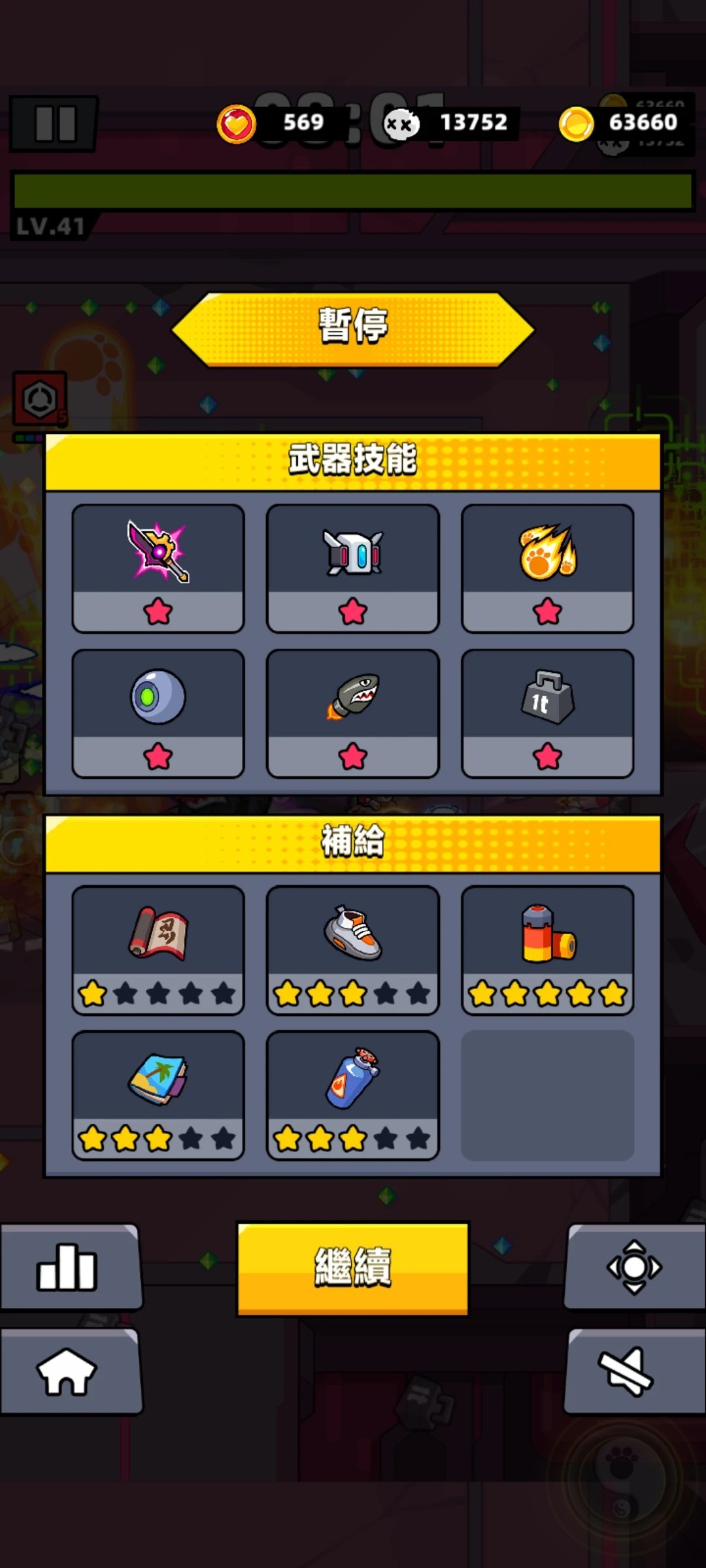
Task: Open the statistics bar chart button
Action: point(70,1267)
